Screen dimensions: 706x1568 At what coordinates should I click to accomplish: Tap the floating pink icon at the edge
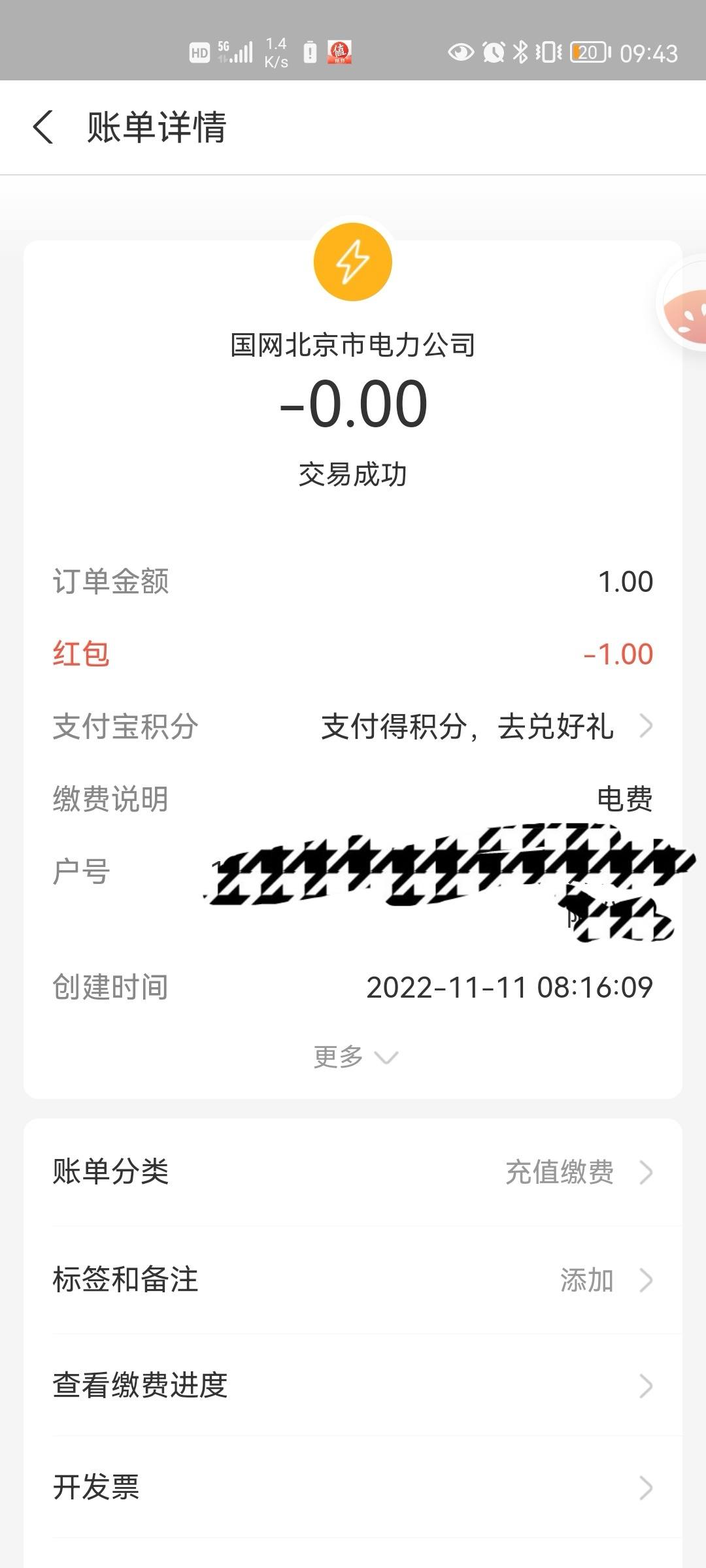pyautogui.click(x=684, y=304)
